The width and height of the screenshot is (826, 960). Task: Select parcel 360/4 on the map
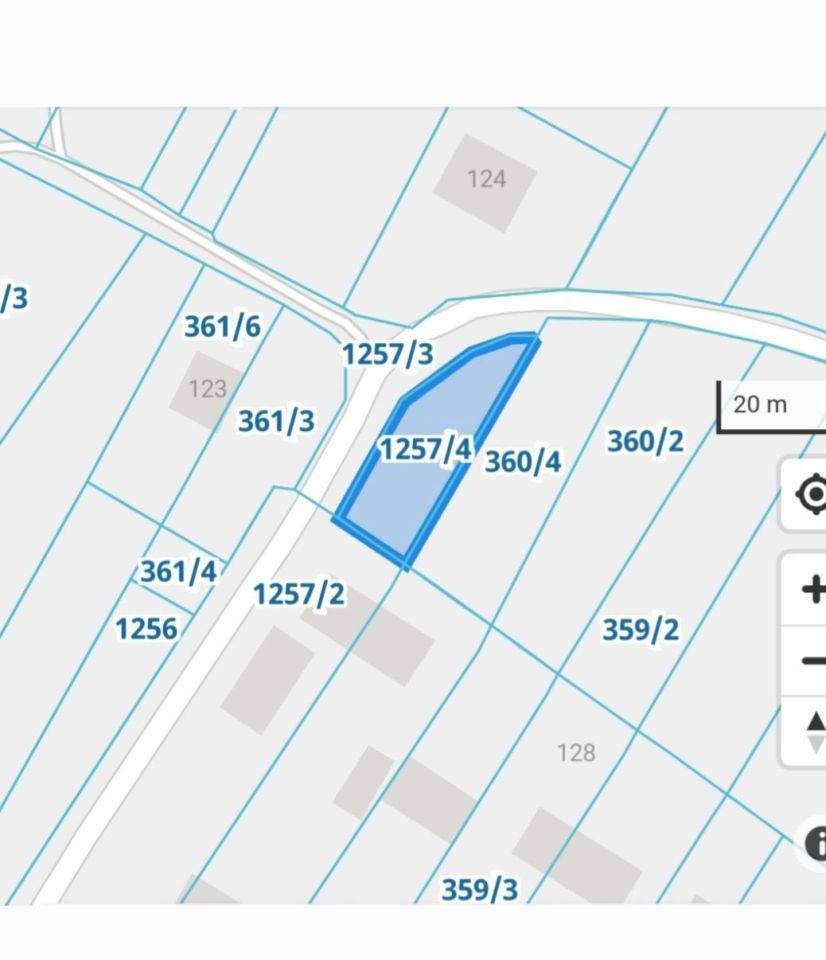pyautogui.click(x=522, y=461)
